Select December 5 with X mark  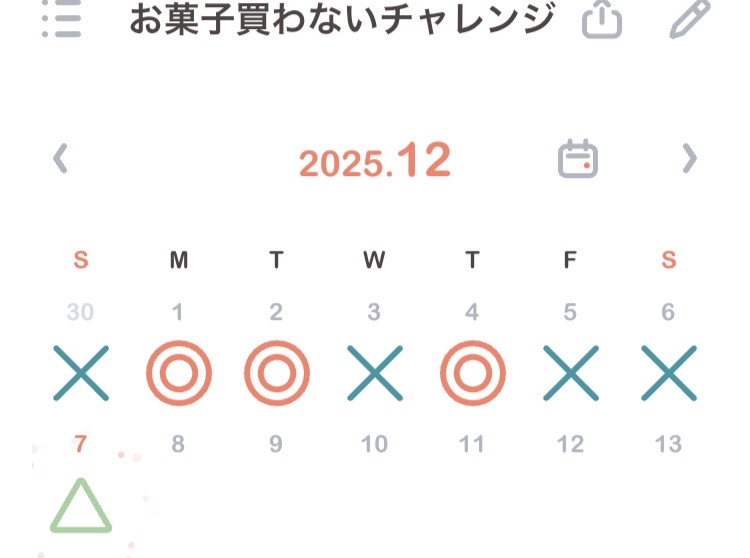click(x=571, y=373)
